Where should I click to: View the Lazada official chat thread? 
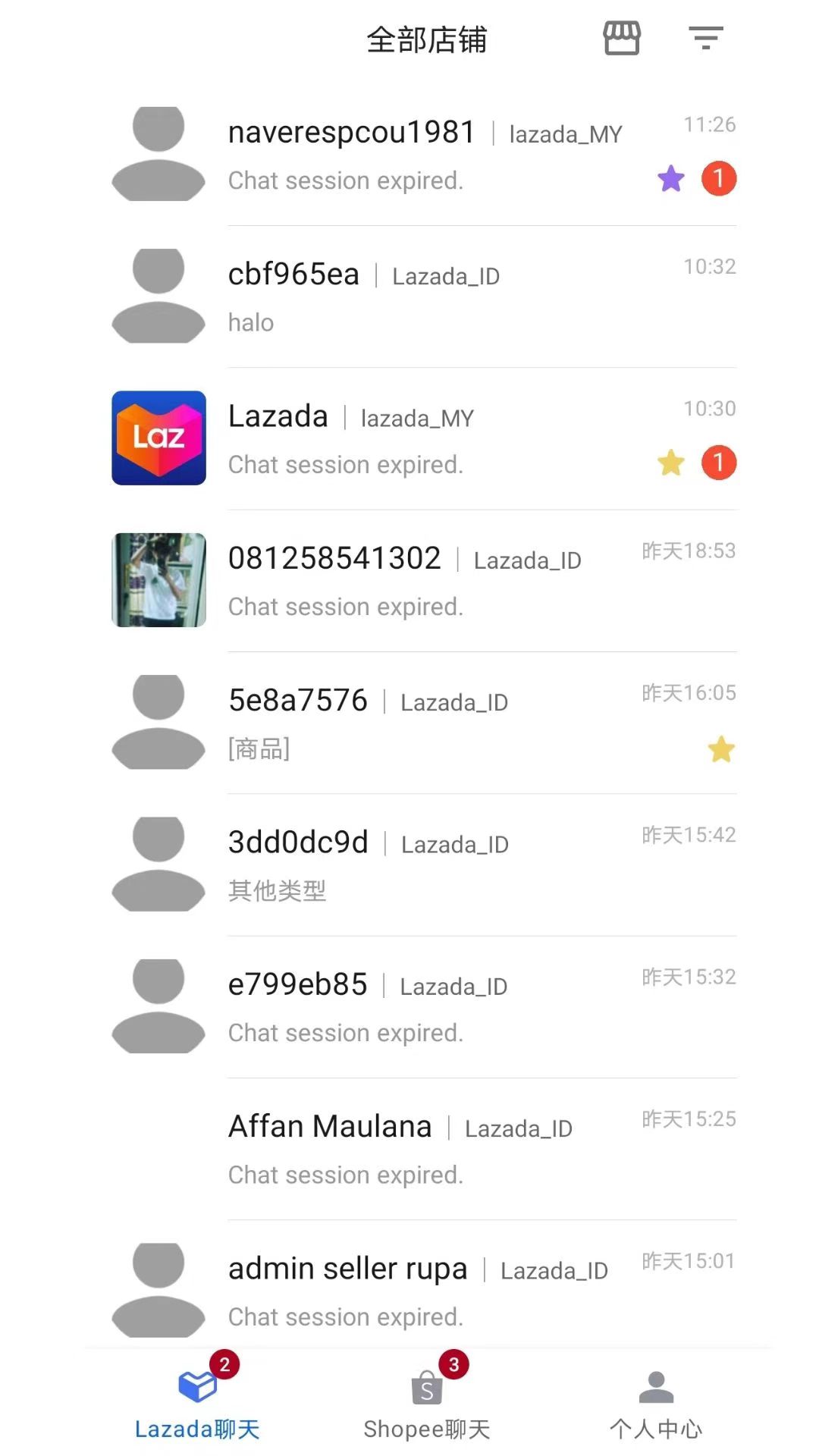point(425,438)
